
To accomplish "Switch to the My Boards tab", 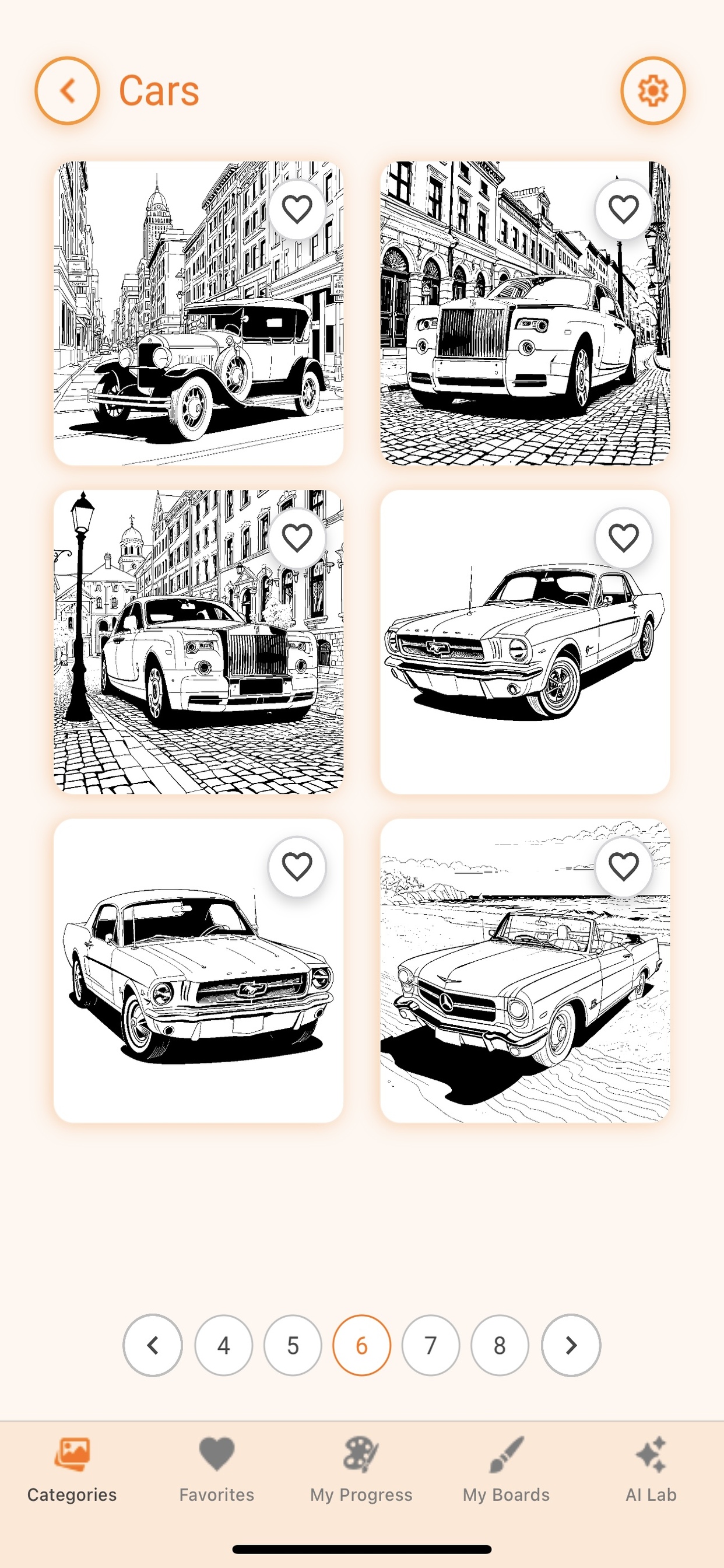I will click(506, 1468).
